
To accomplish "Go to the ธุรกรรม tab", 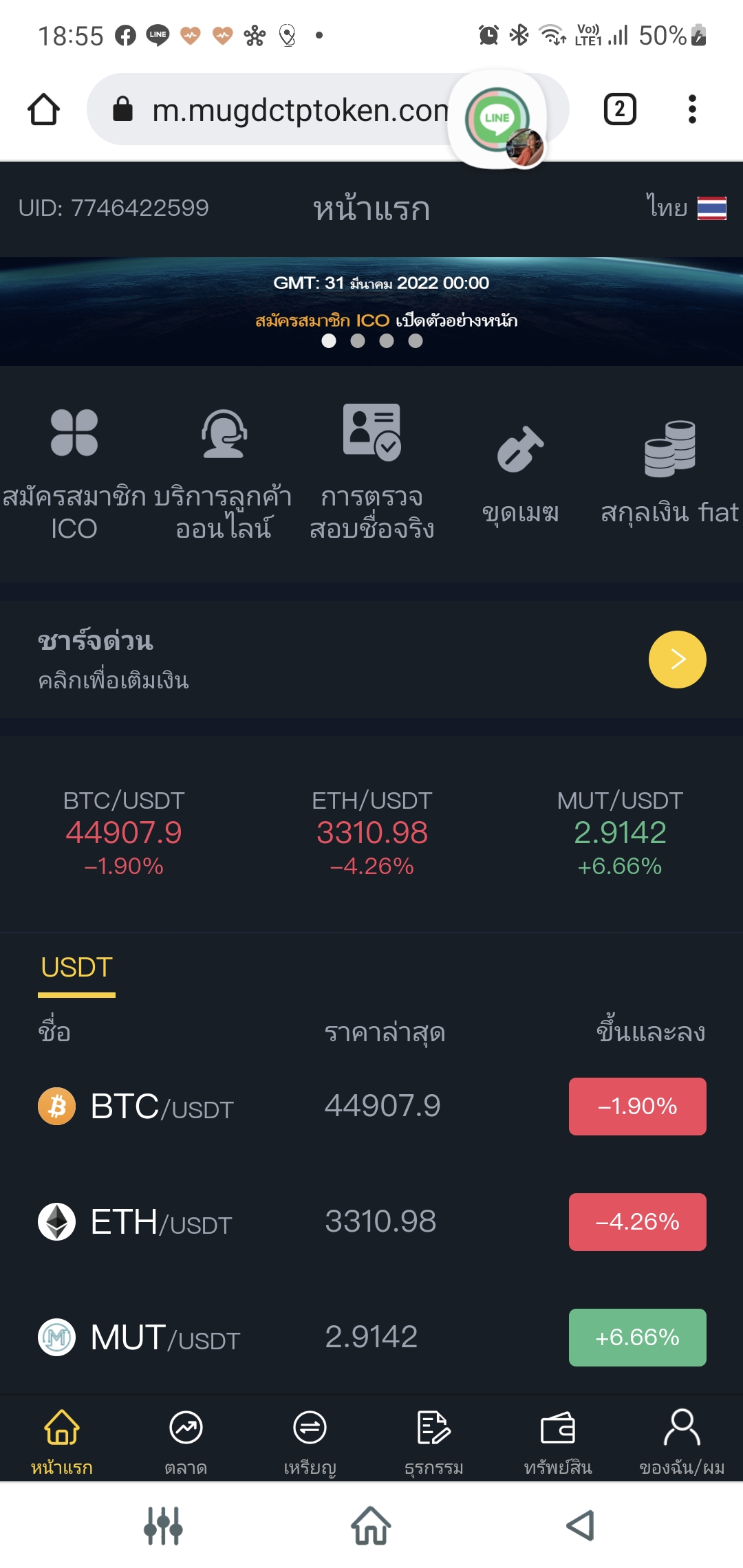I will click(x=433, y=1440).
